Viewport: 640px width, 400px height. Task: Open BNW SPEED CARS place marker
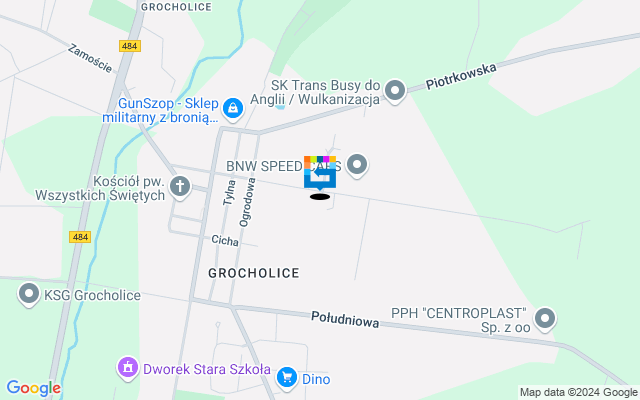357,165
